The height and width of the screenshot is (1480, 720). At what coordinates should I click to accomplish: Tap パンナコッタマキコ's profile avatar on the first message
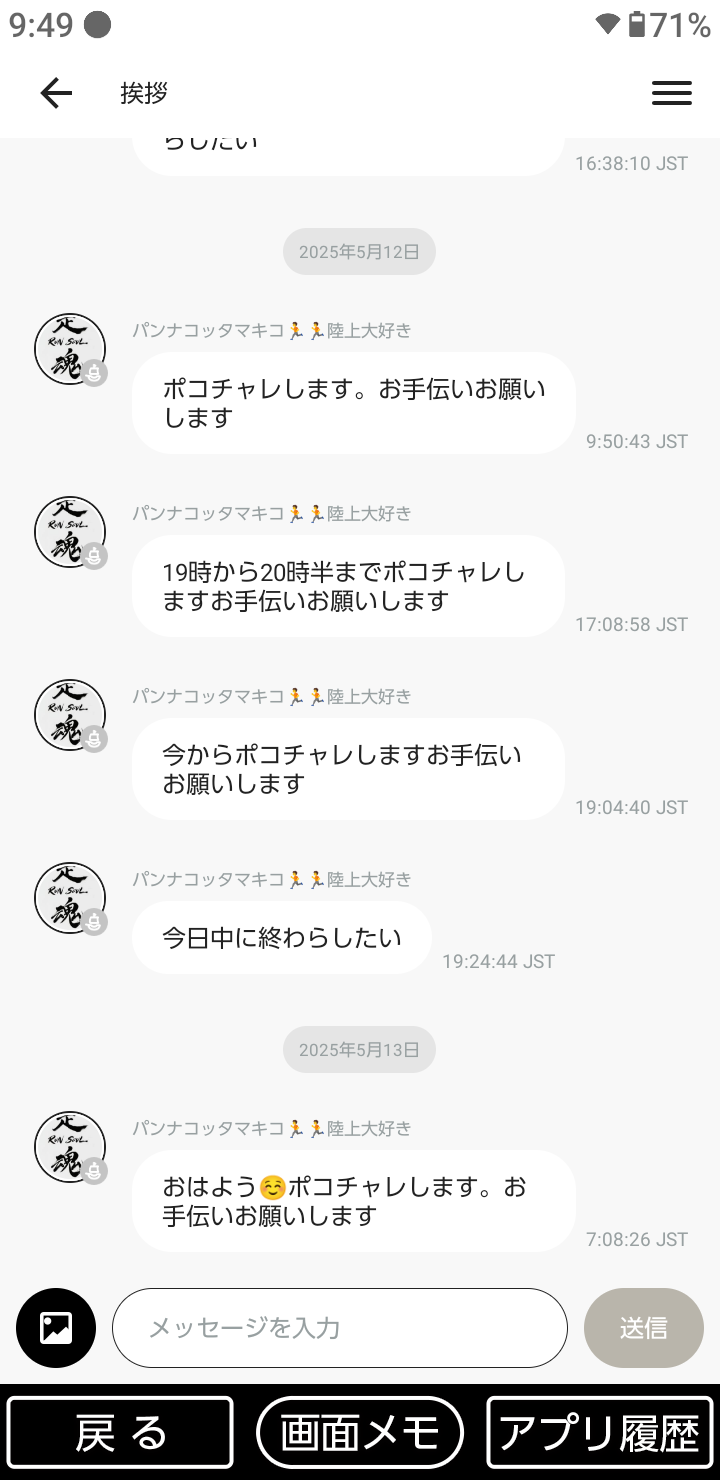tap(70, 348)
